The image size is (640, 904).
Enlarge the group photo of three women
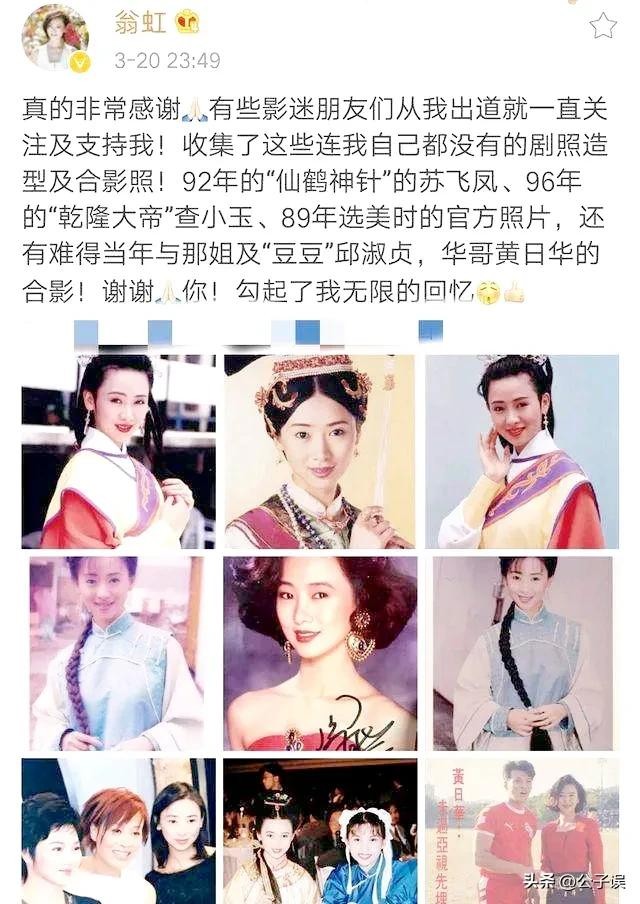tap(118, 830)
